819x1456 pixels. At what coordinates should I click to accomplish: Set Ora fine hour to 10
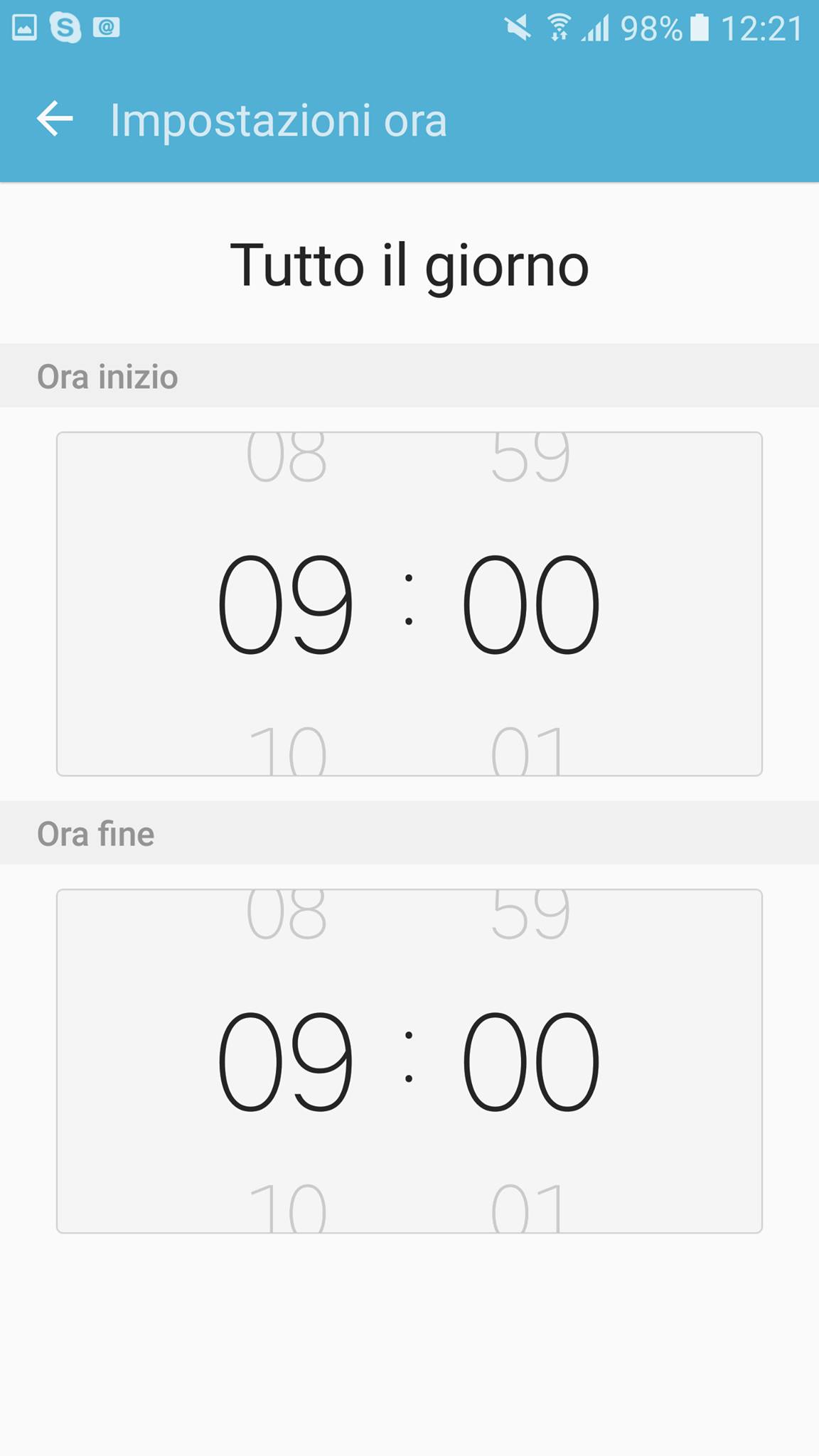point(287,1207)
